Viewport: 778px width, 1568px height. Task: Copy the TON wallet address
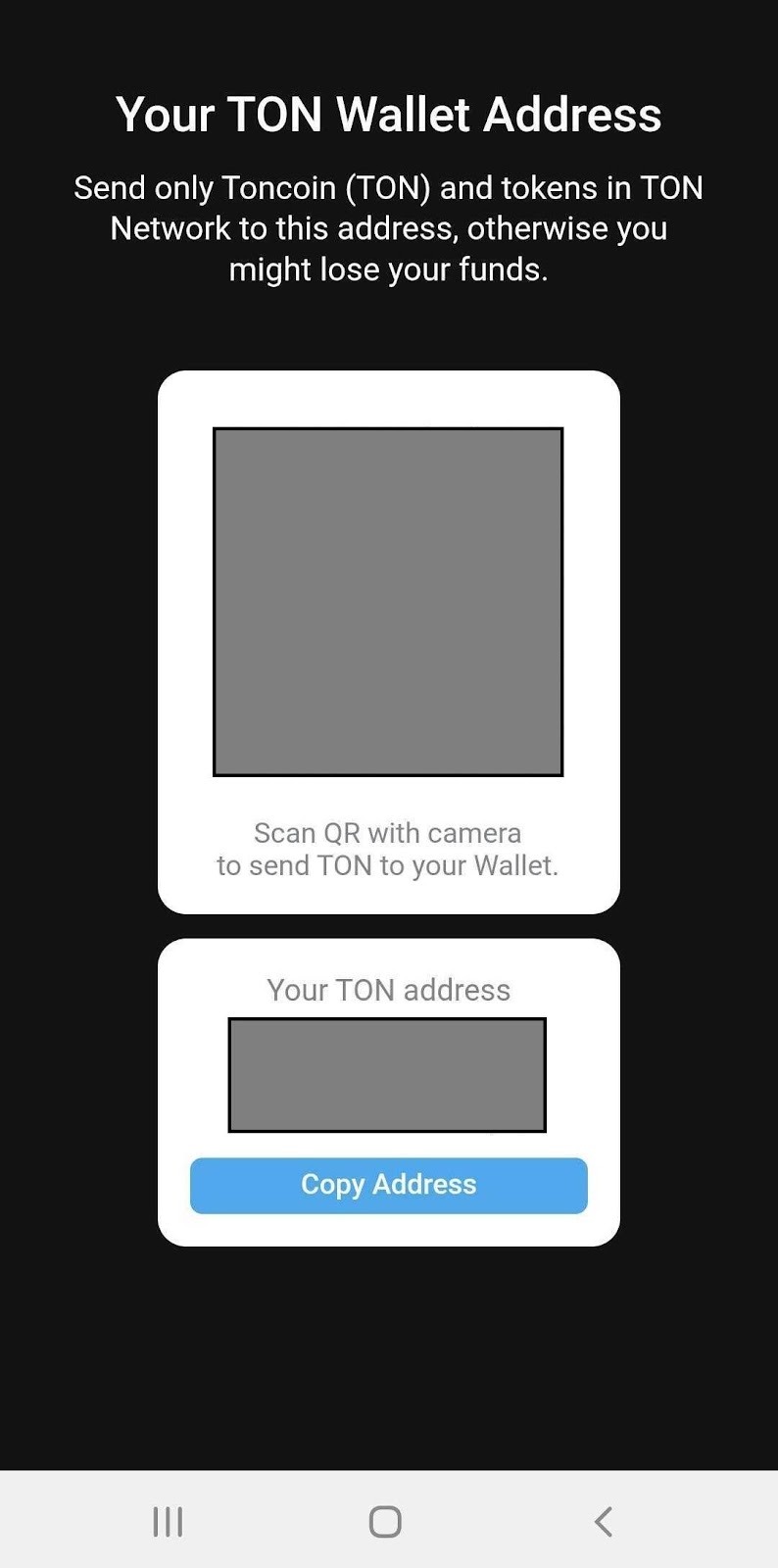tap(388, 1185)
